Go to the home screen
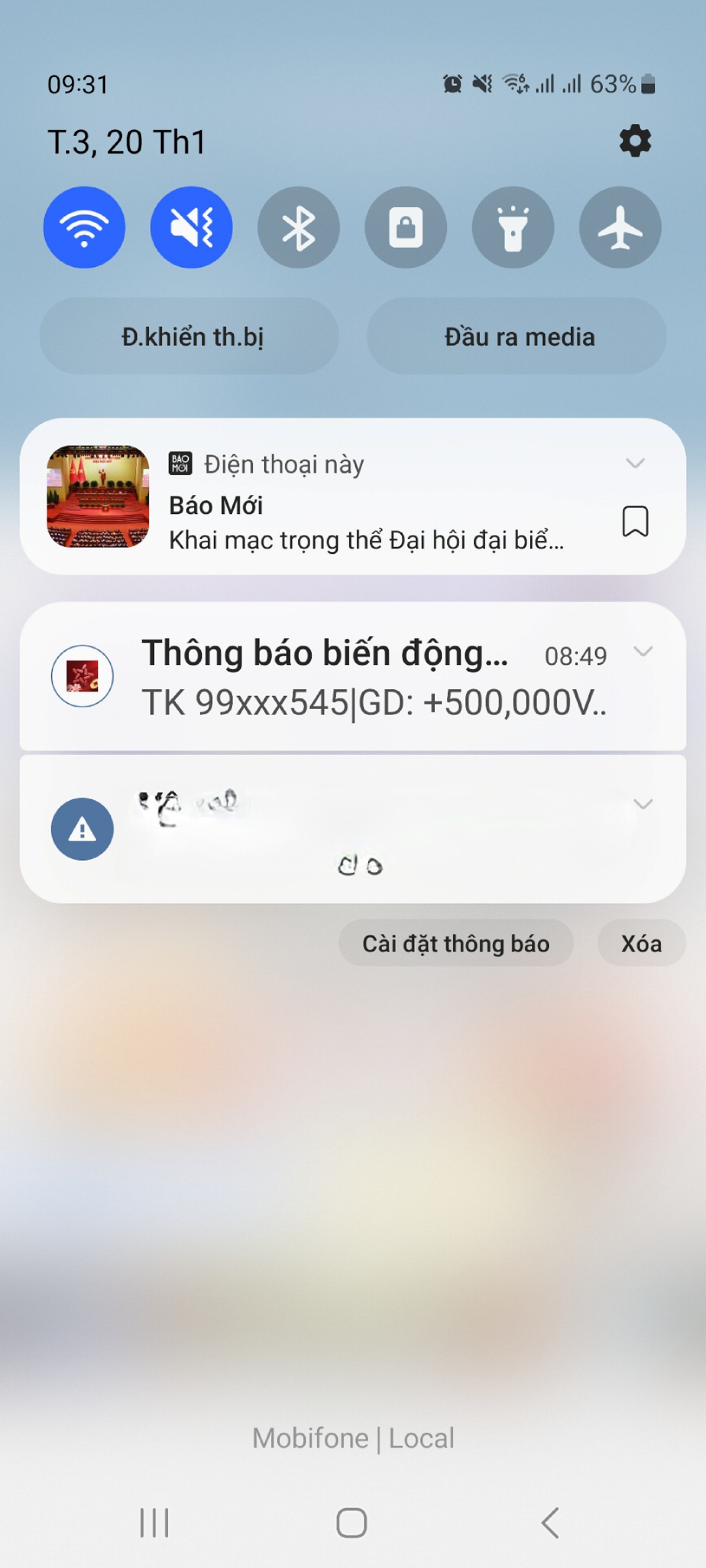This screenshot has height=1568, width=706. click(352, 1523)
